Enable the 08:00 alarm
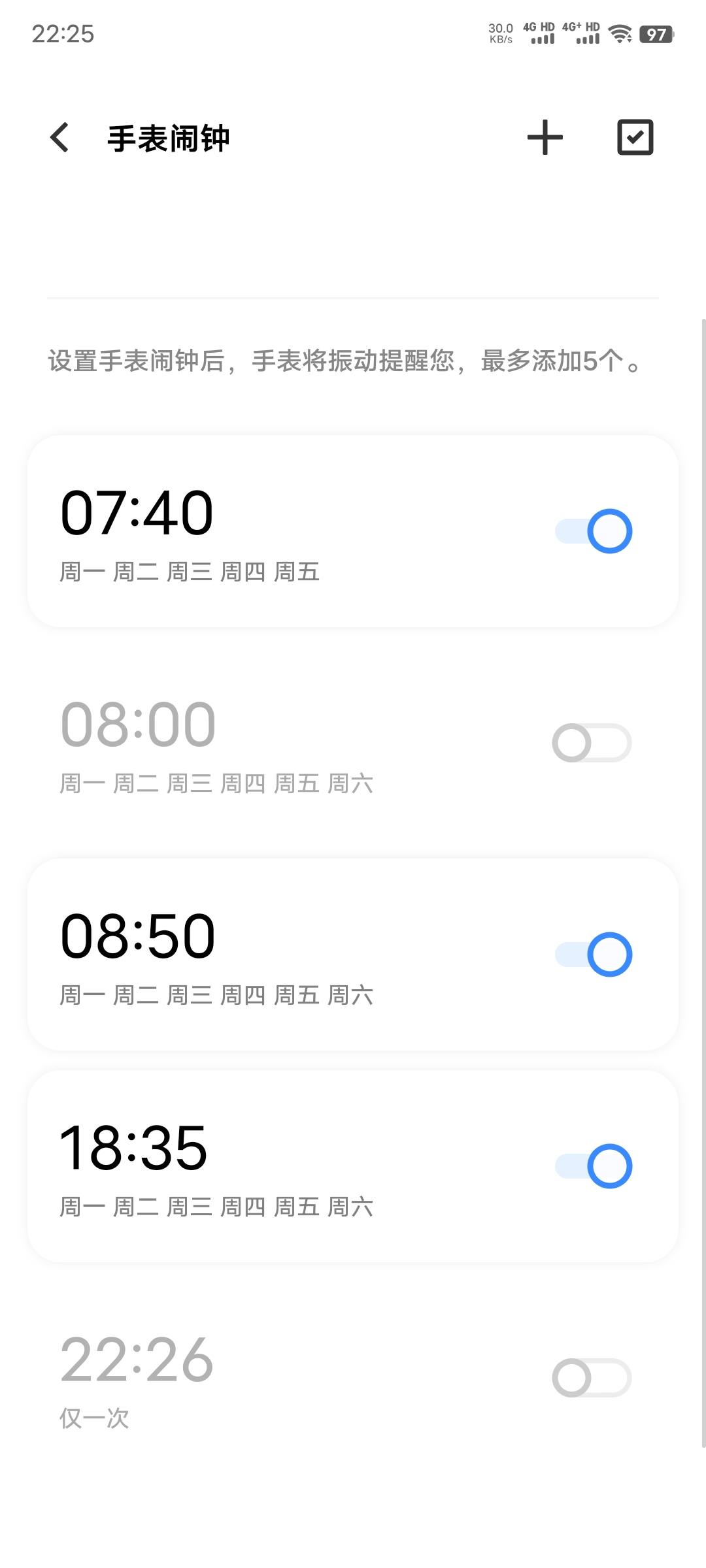This screenshot has width=706, height=1568. point(592,743)
